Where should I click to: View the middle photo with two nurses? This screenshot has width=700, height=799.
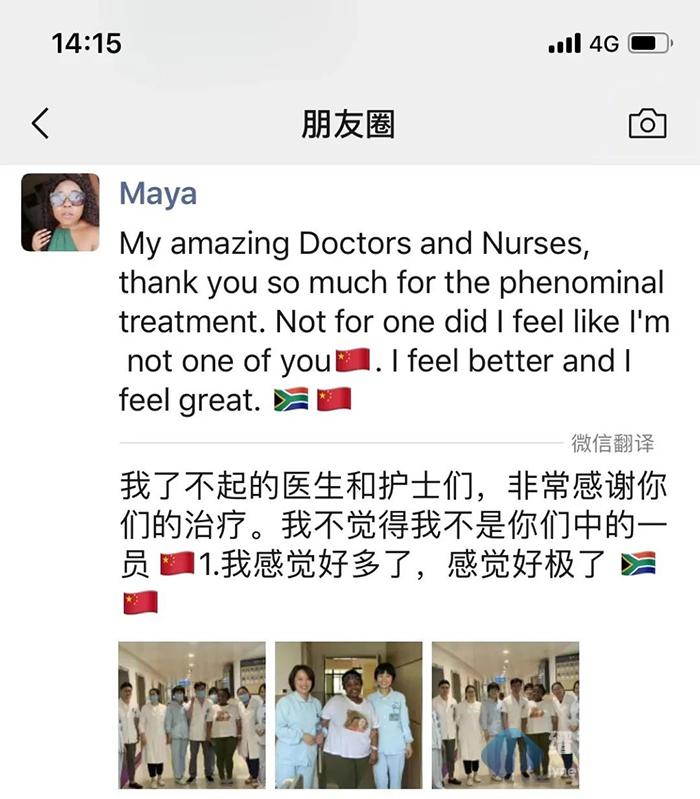click(349, 714)
